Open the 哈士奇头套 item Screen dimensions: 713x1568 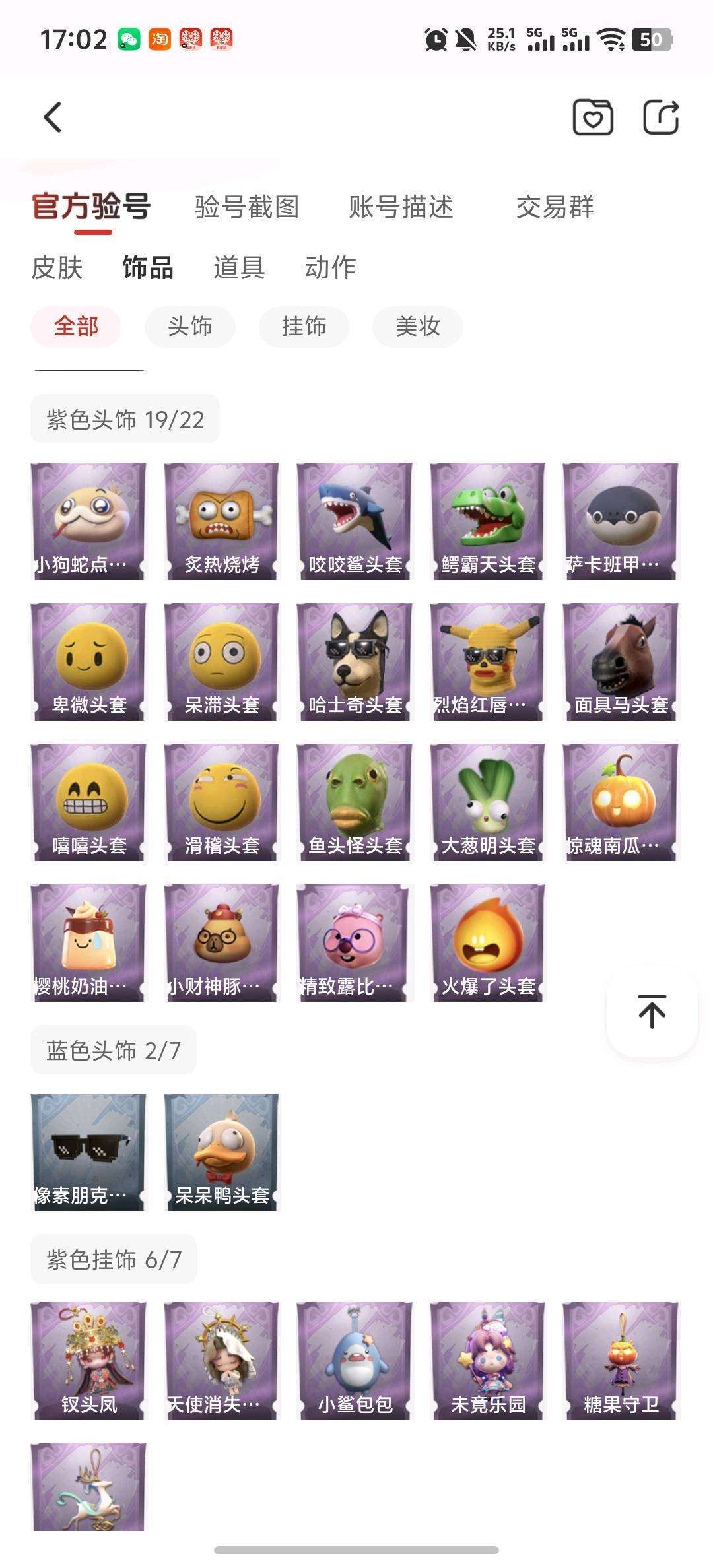355,662
